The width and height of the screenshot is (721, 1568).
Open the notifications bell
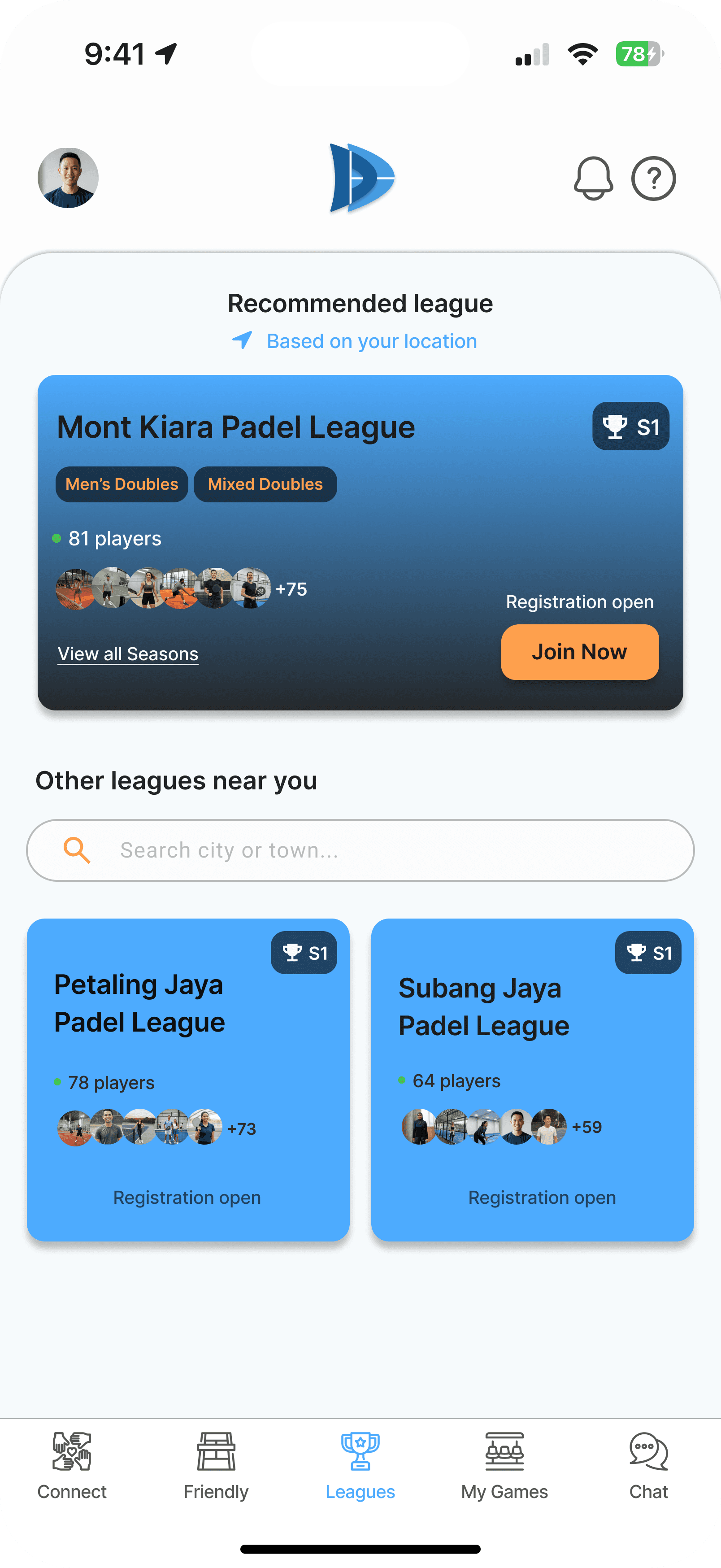point(593,178)
